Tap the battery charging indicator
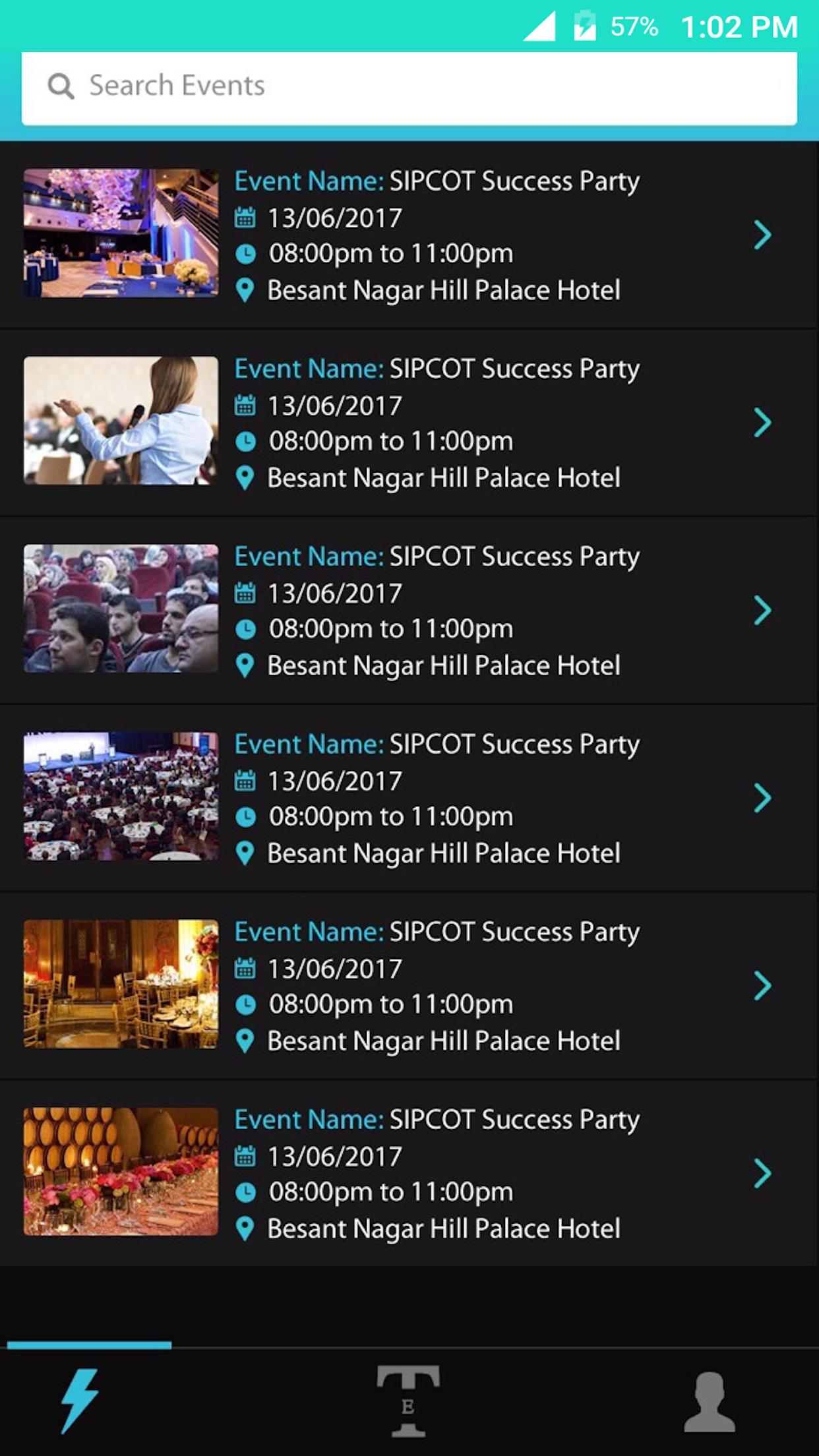The image size is (819, 1456). tap(584, 25)
